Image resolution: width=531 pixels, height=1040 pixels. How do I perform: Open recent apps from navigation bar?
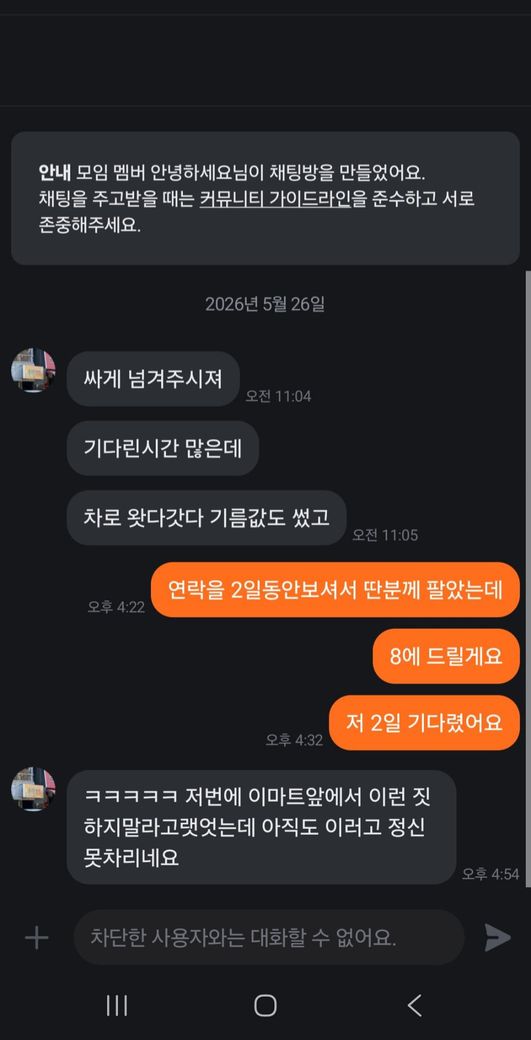click(117, 1006)
